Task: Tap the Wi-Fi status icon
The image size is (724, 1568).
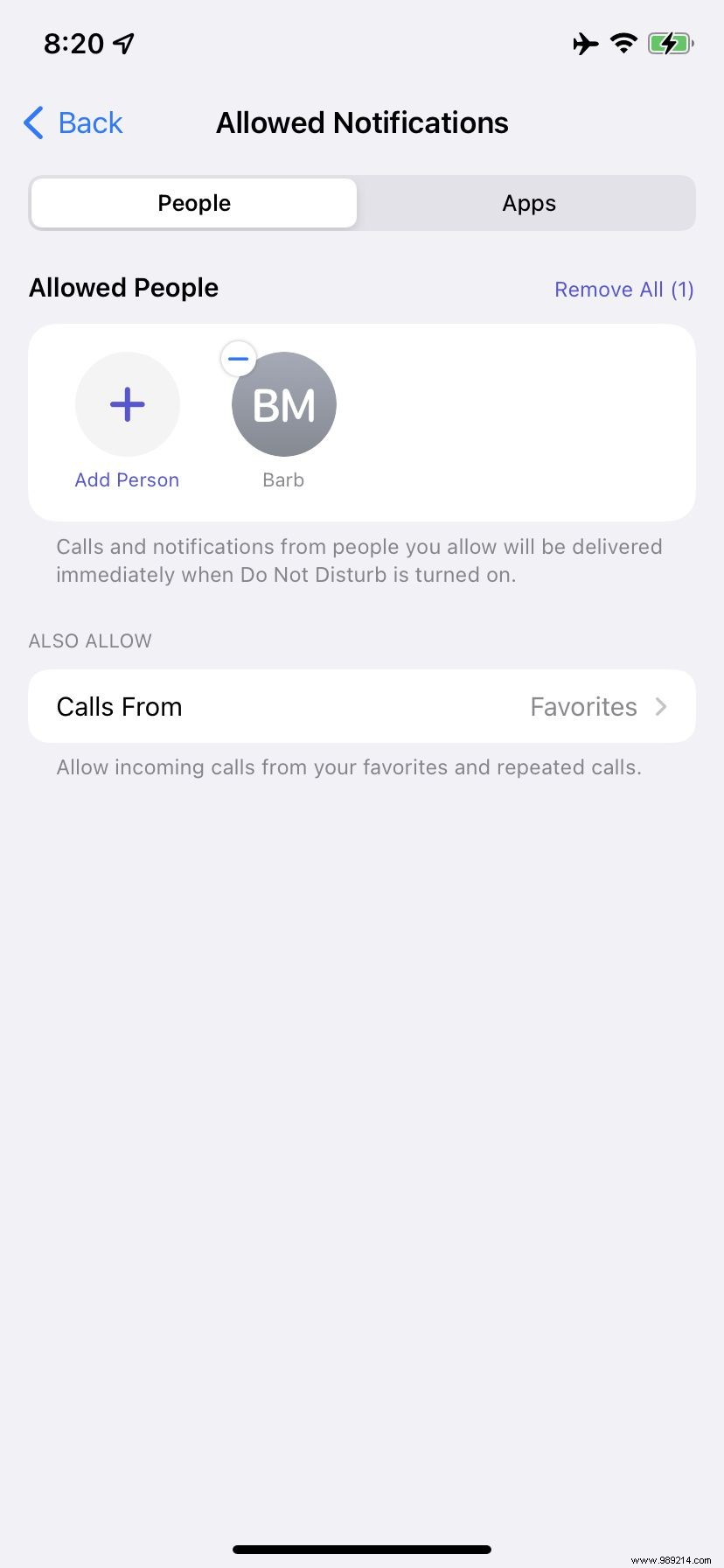Action: [623, 43]
